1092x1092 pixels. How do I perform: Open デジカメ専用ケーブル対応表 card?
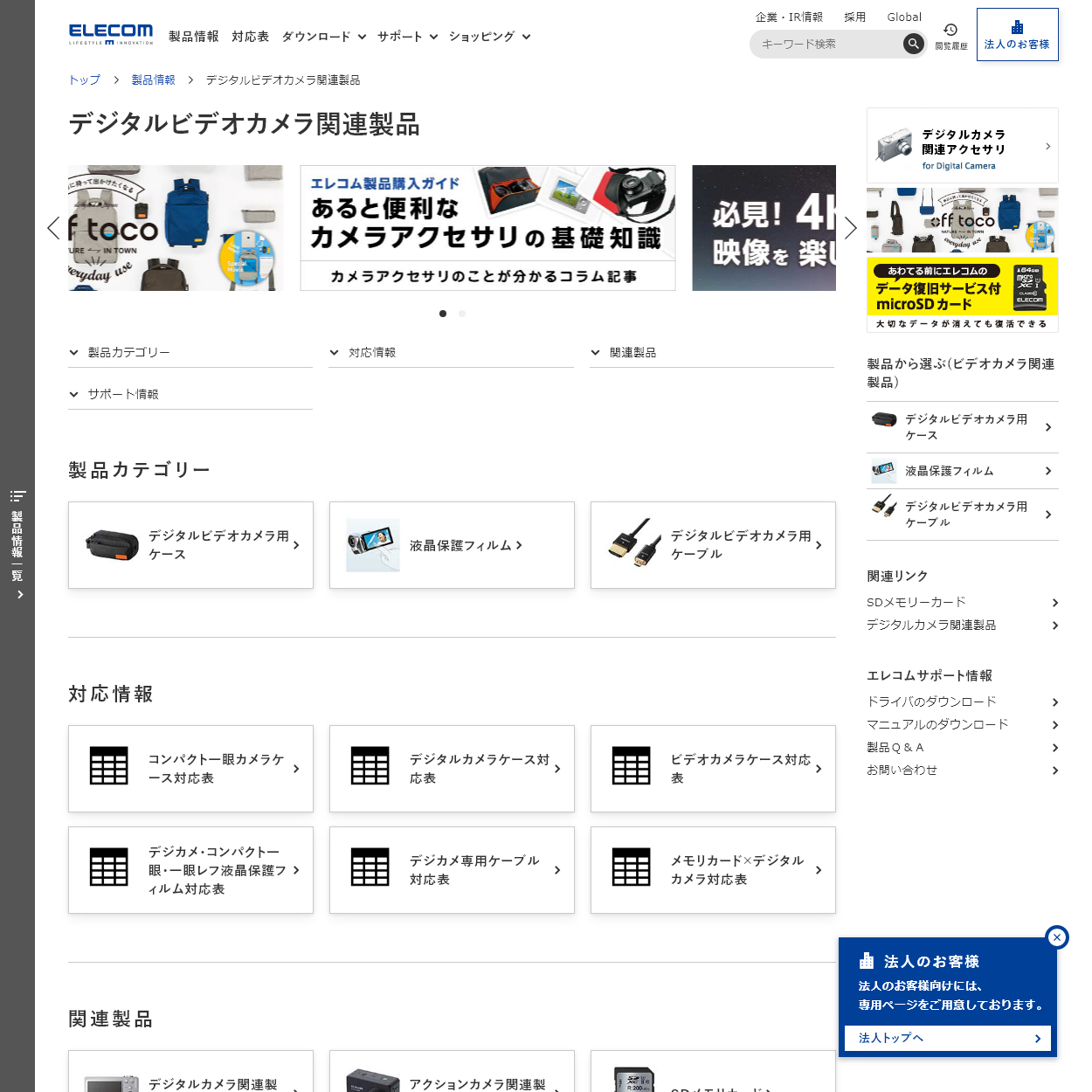(x=452, y=870)
